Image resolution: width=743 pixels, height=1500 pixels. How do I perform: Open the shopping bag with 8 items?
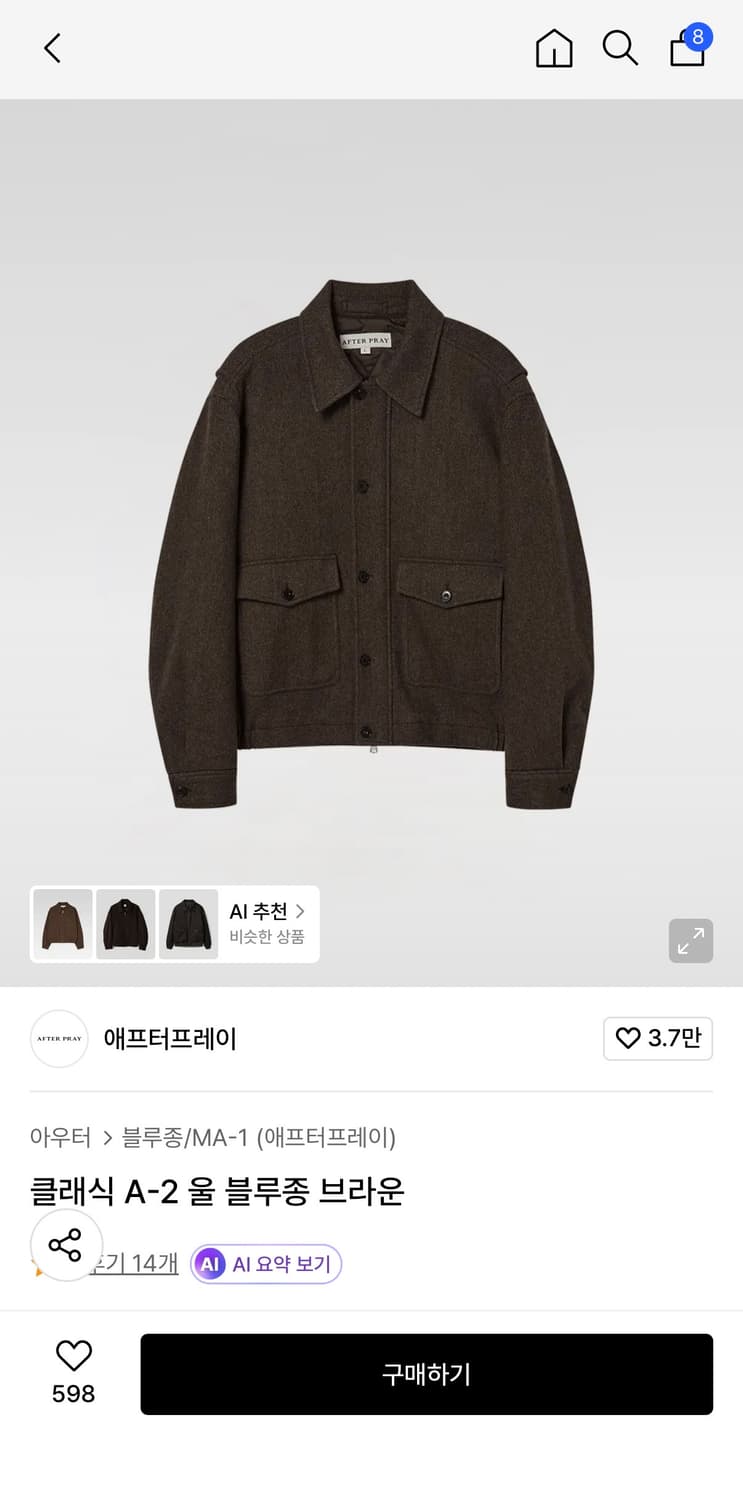[687, 50]
